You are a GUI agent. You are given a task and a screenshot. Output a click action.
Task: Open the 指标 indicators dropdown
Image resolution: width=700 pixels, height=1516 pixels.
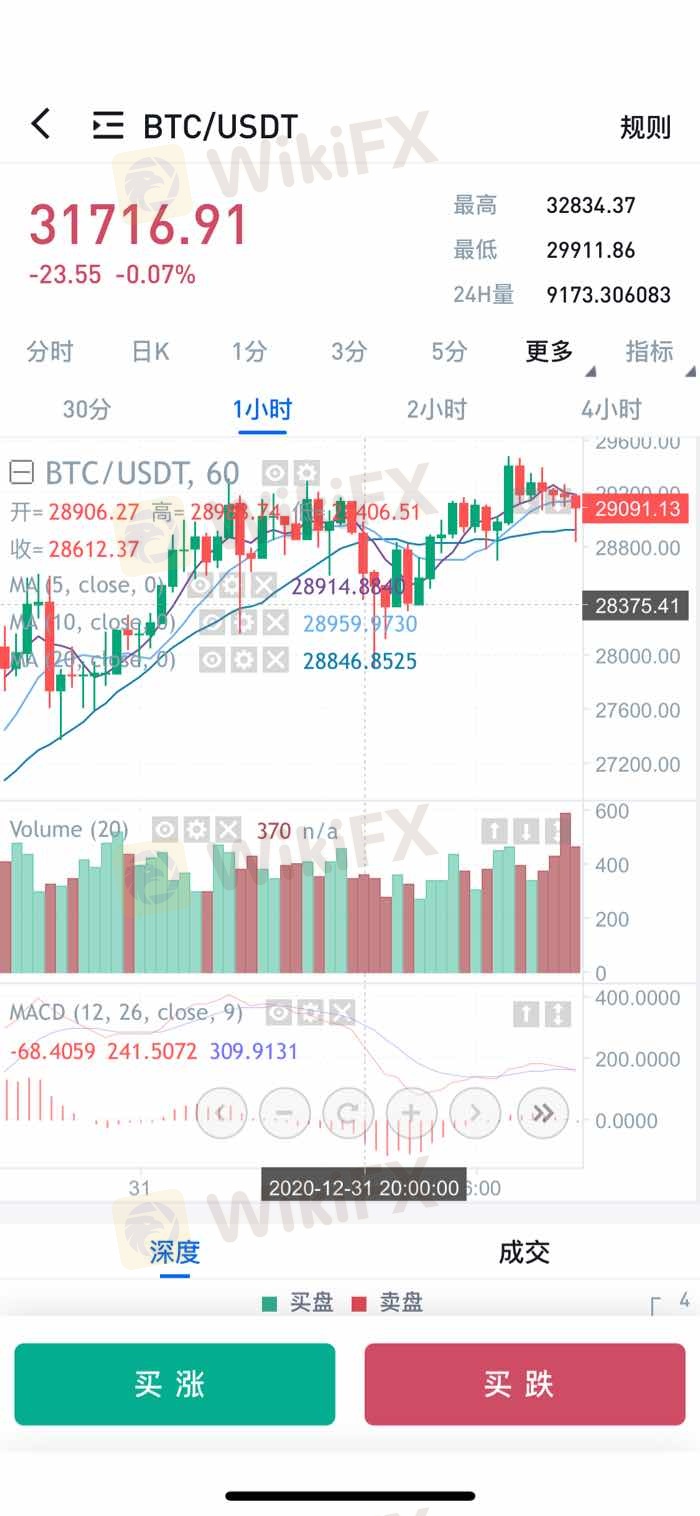tap(650, 352)
